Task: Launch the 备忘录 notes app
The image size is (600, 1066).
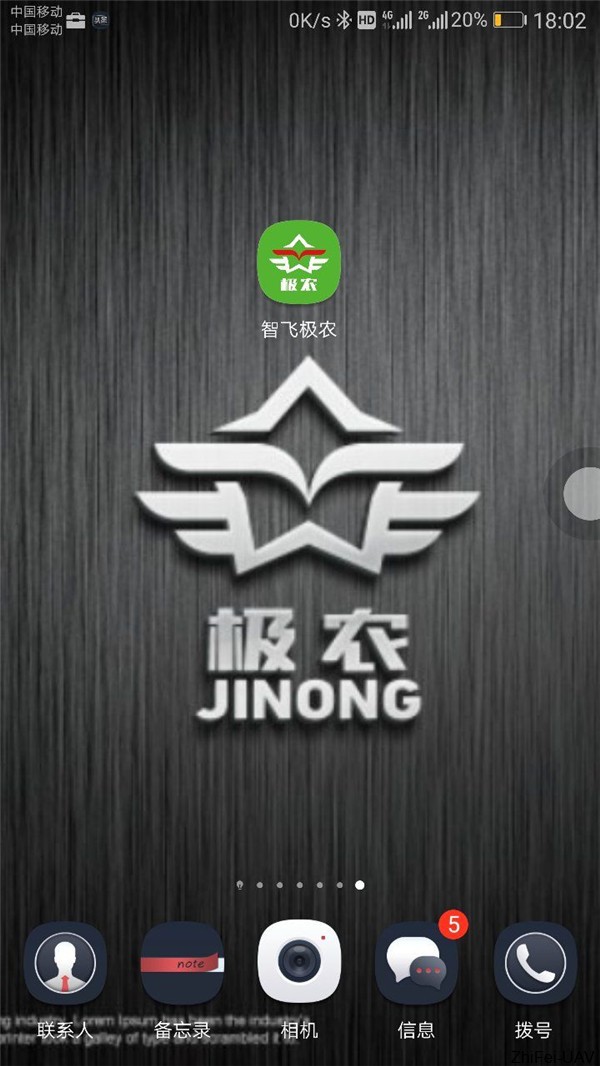Action: pos(182,963)
